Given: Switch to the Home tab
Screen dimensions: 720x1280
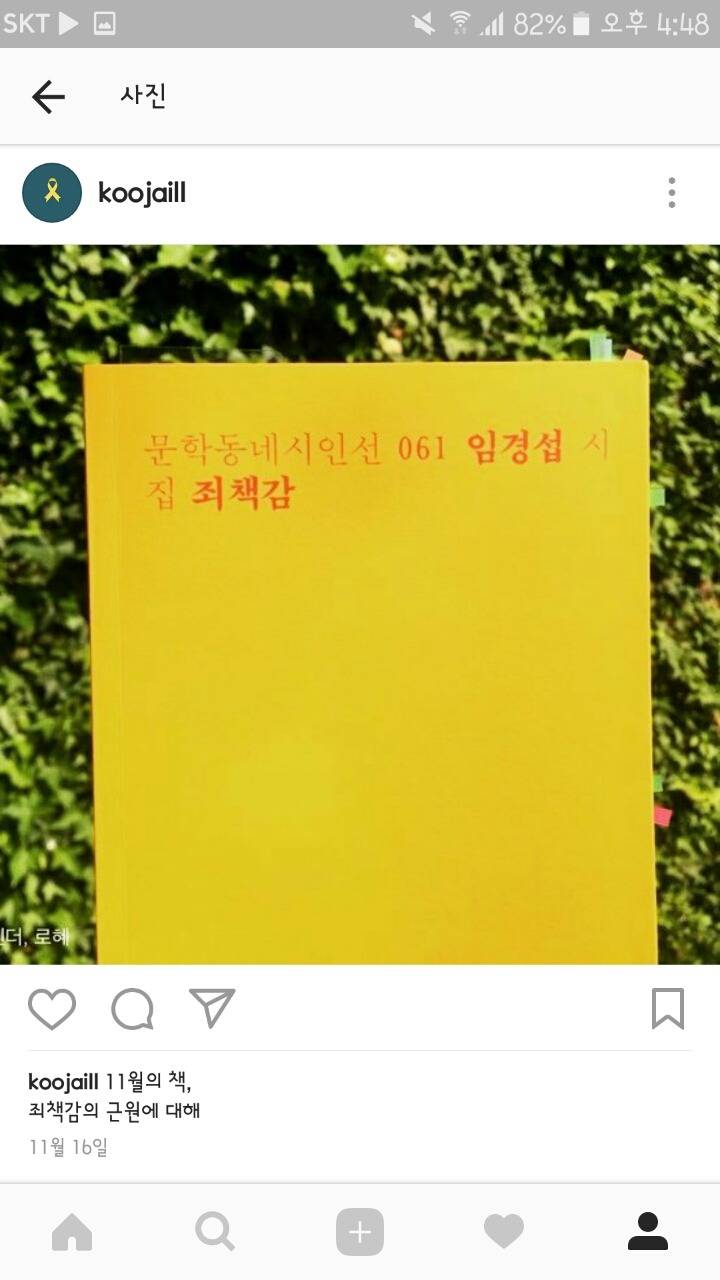Looking at the screenshot, I should pyautogui.click(x=72, y=1232).
